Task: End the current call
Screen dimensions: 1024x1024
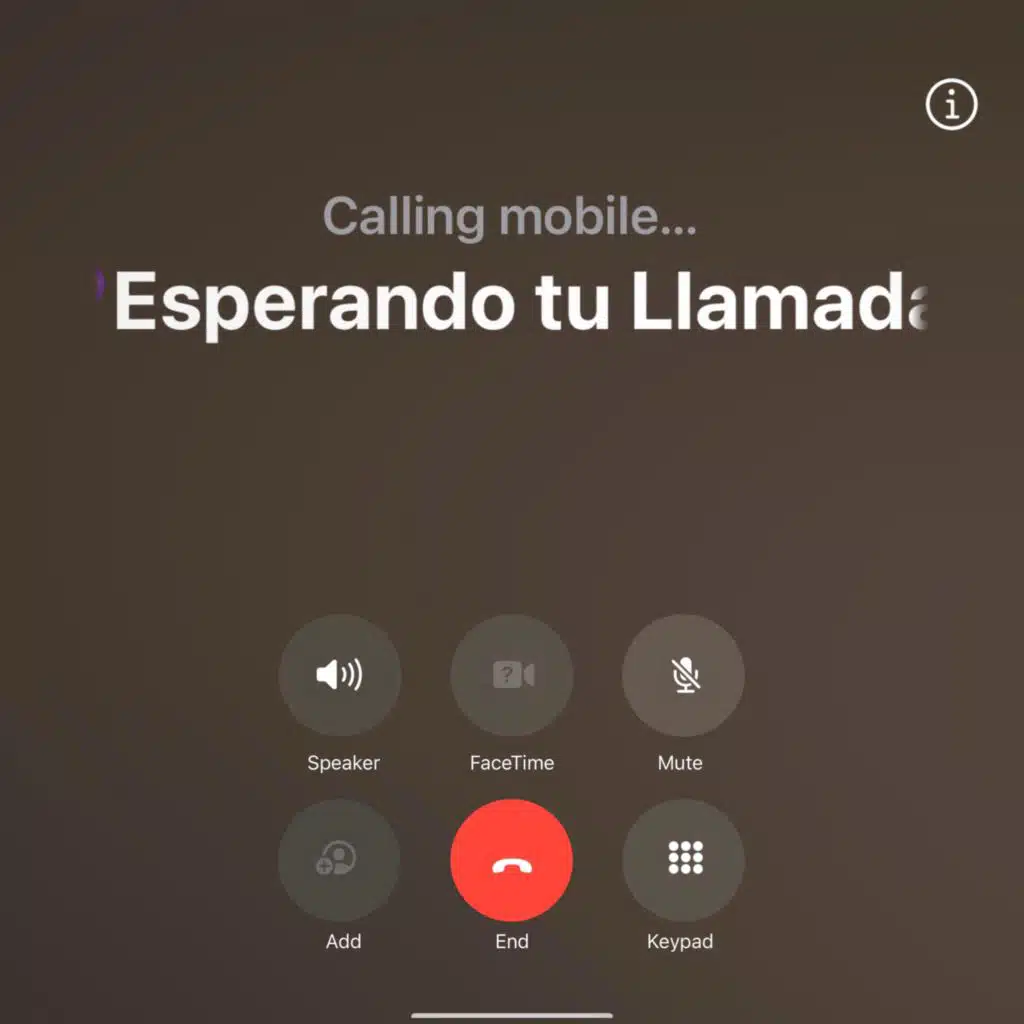Action: point(511,860)
